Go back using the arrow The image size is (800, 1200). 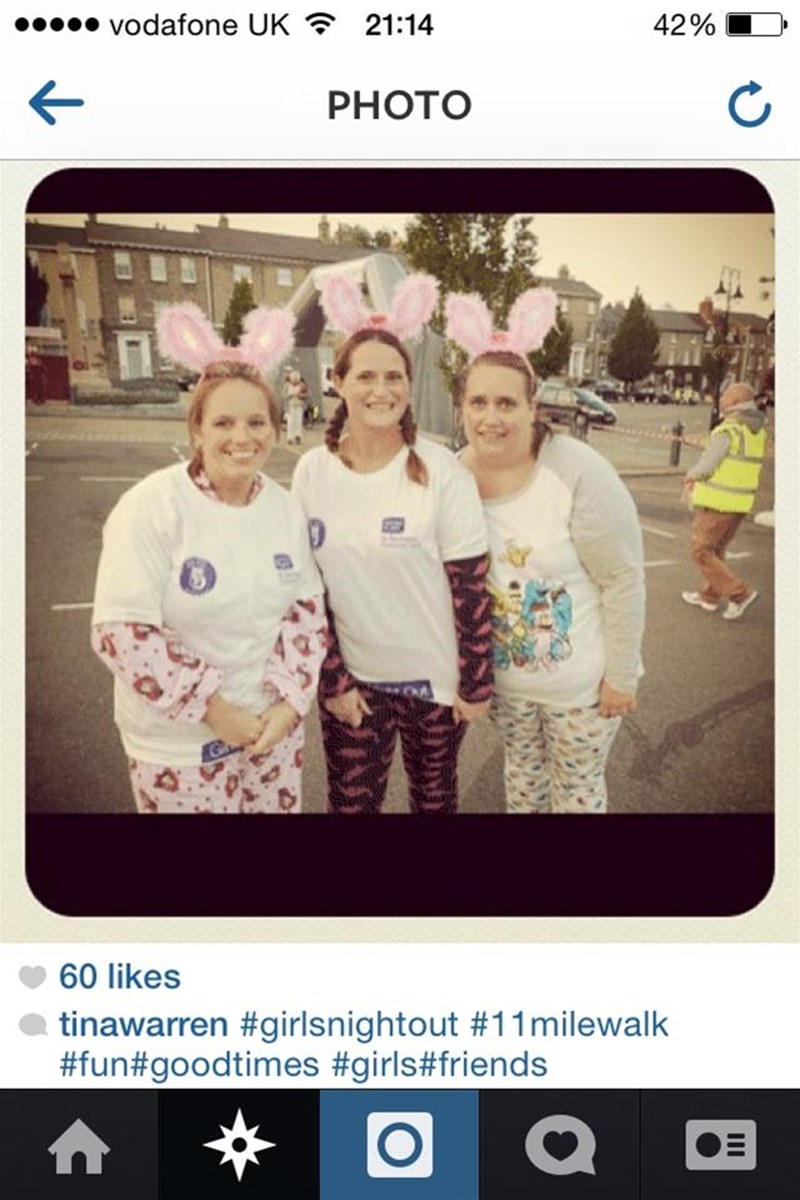[x=56, y=104]
